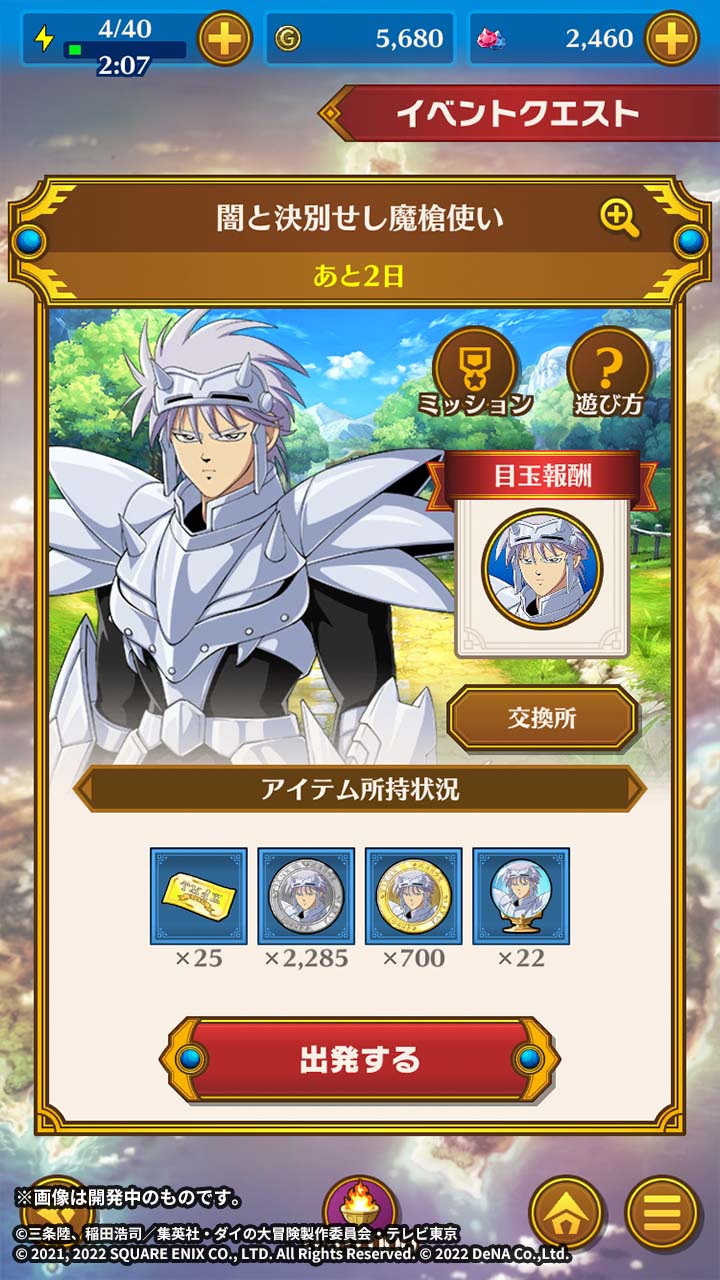Open the 交換所 exchange shop

point(541,718)
